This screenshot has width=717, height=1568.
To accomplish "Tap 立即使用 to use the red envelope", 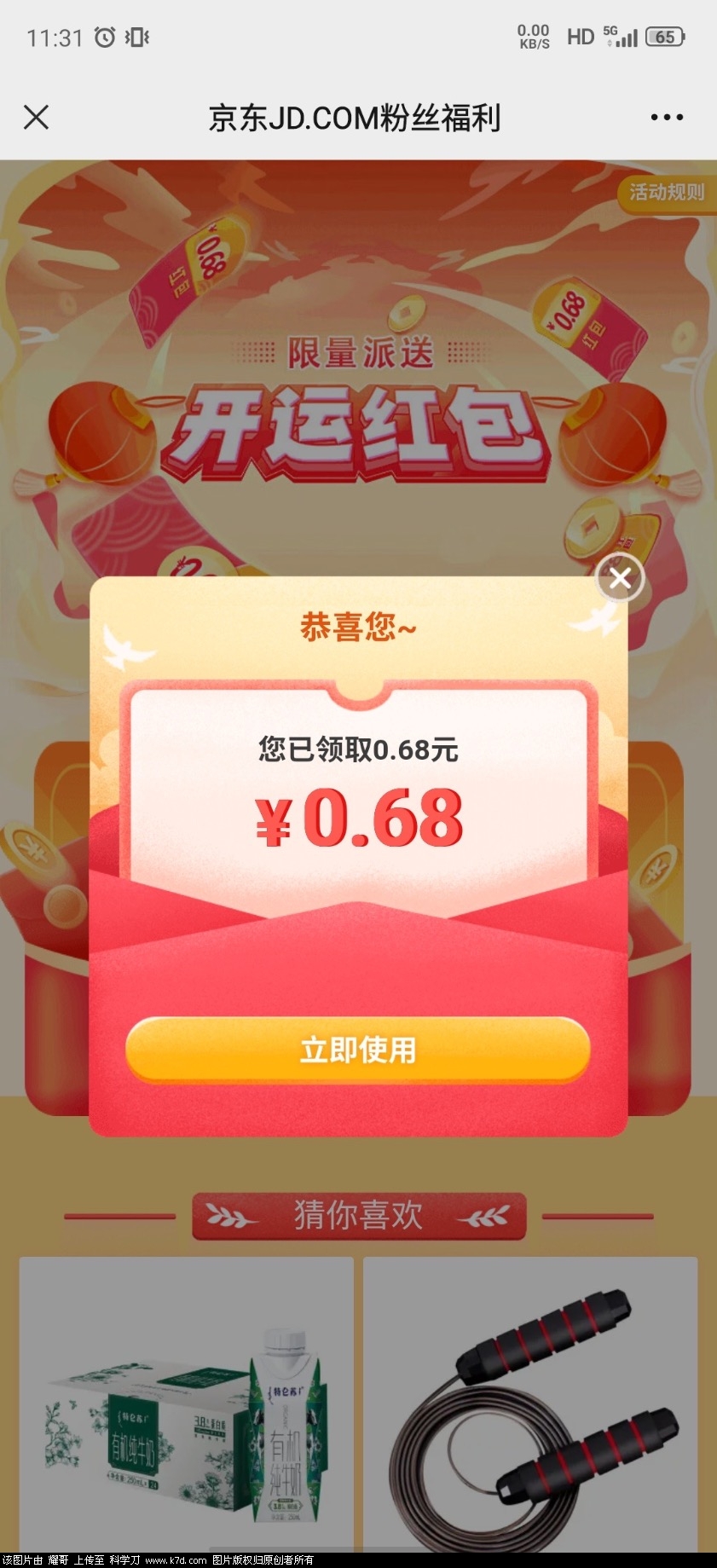I will pyautogui.click(x=358, y=1050).
